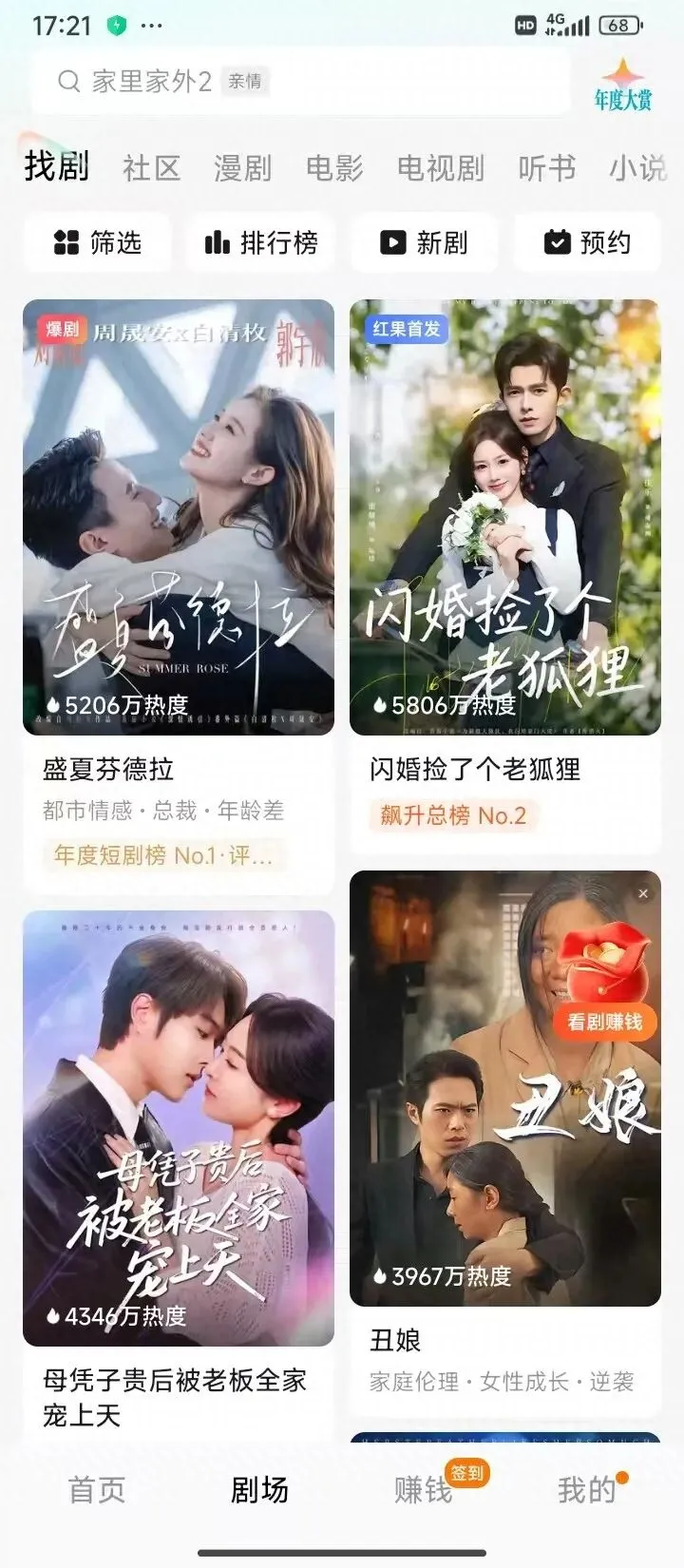Screen dimensions: 684x1568
Task: Open the 排行榜 rankings
Action: coord(261,243)
